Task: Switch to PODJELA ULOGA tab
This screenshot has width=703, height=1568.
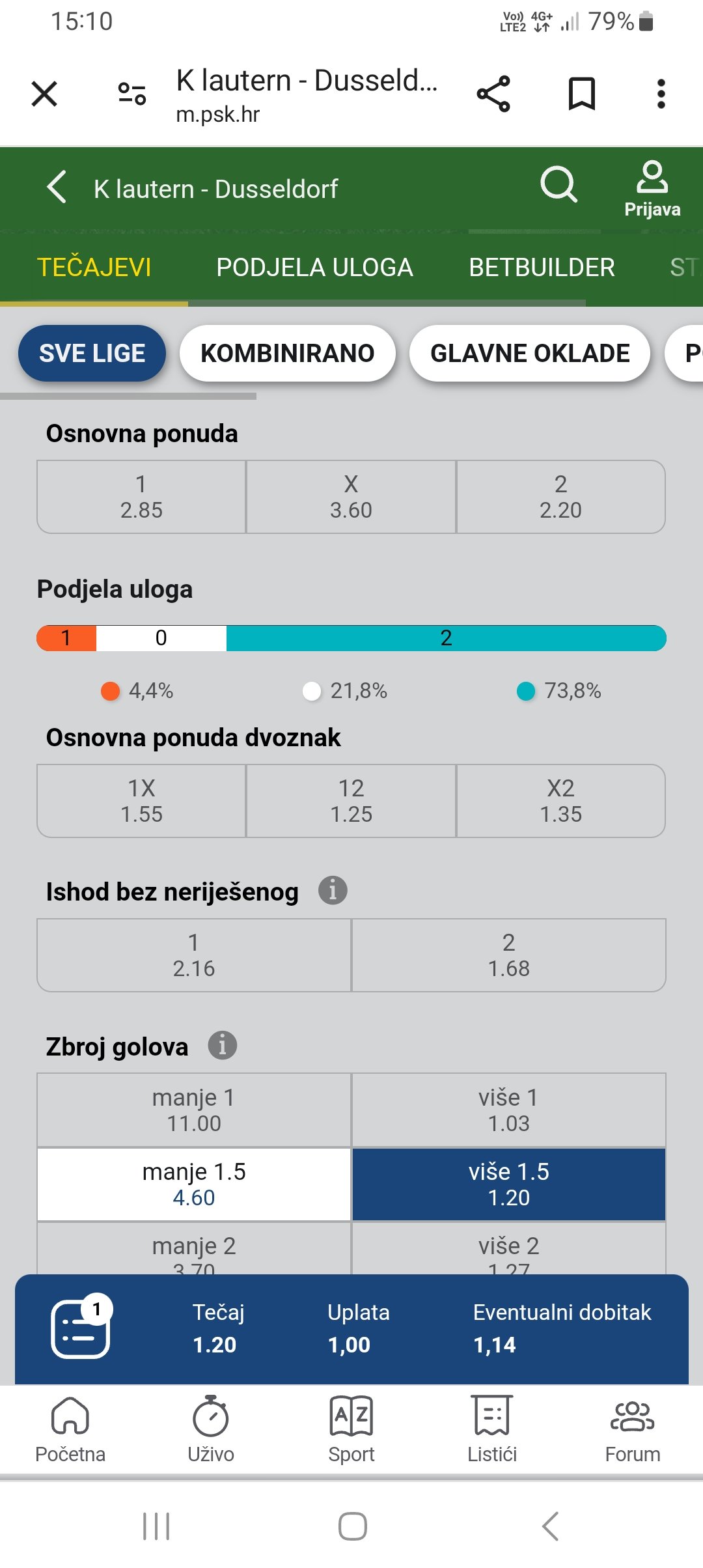Action: [x=314, y=267]
